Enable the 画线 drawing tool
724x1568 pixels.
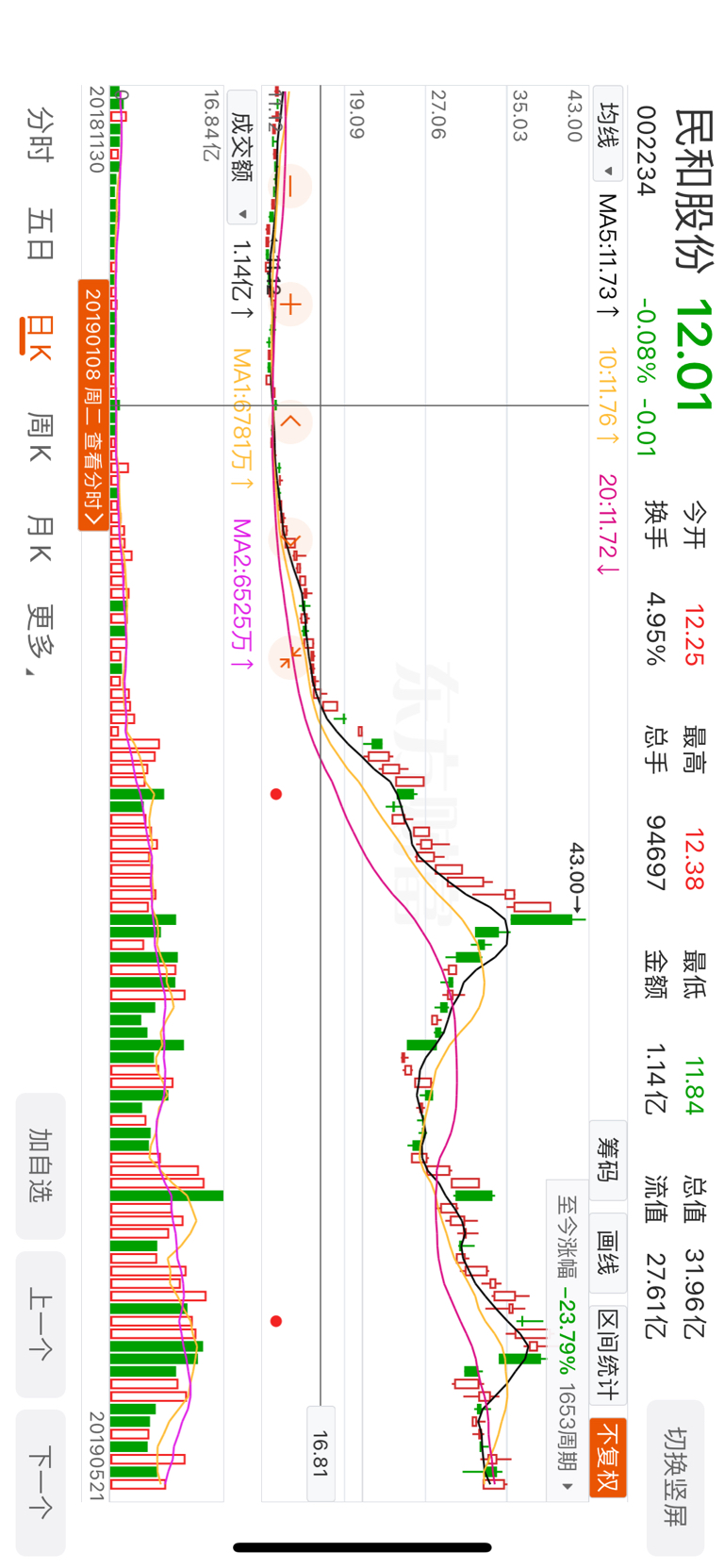click(x=608, y=1252)
